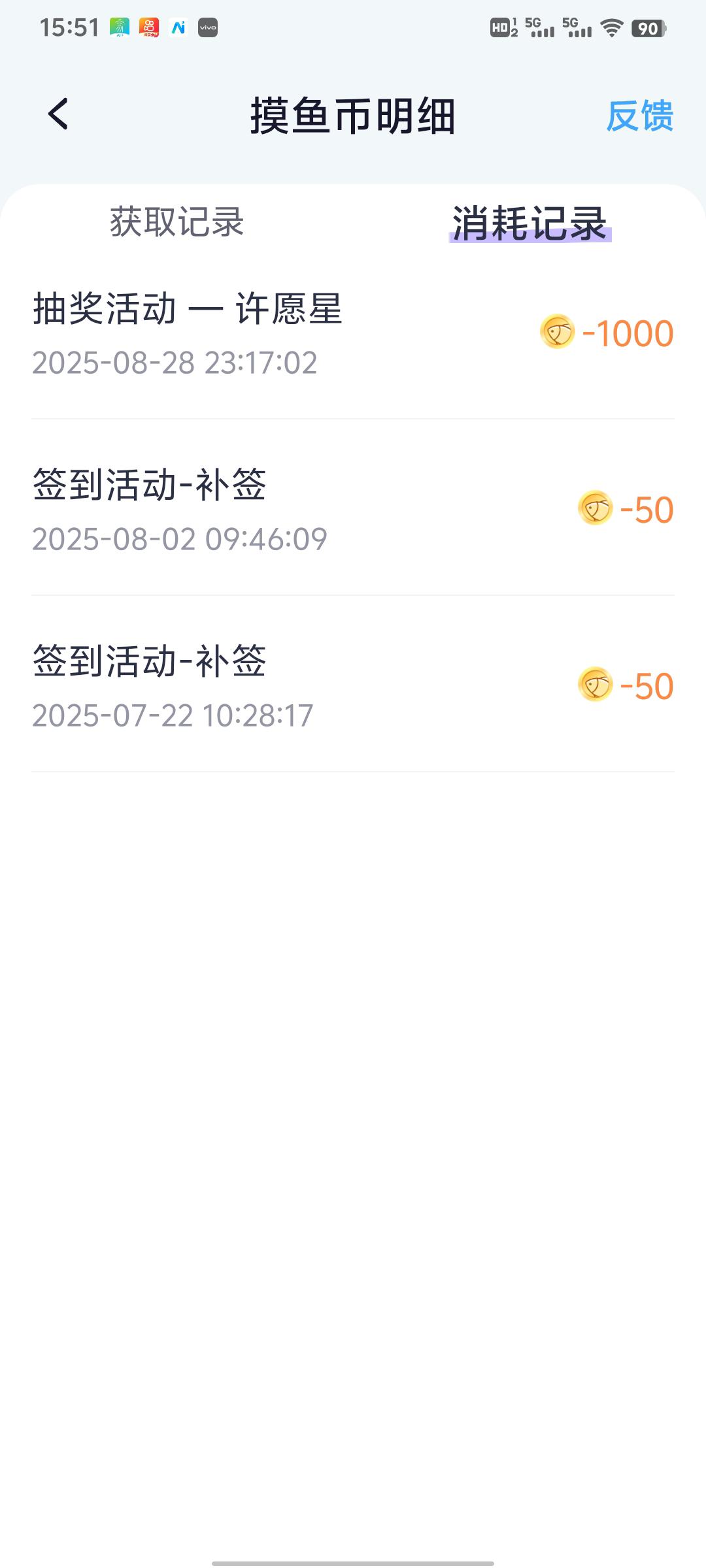
Task: Open the 反馈 feedback link
Action: coord(639,116)
